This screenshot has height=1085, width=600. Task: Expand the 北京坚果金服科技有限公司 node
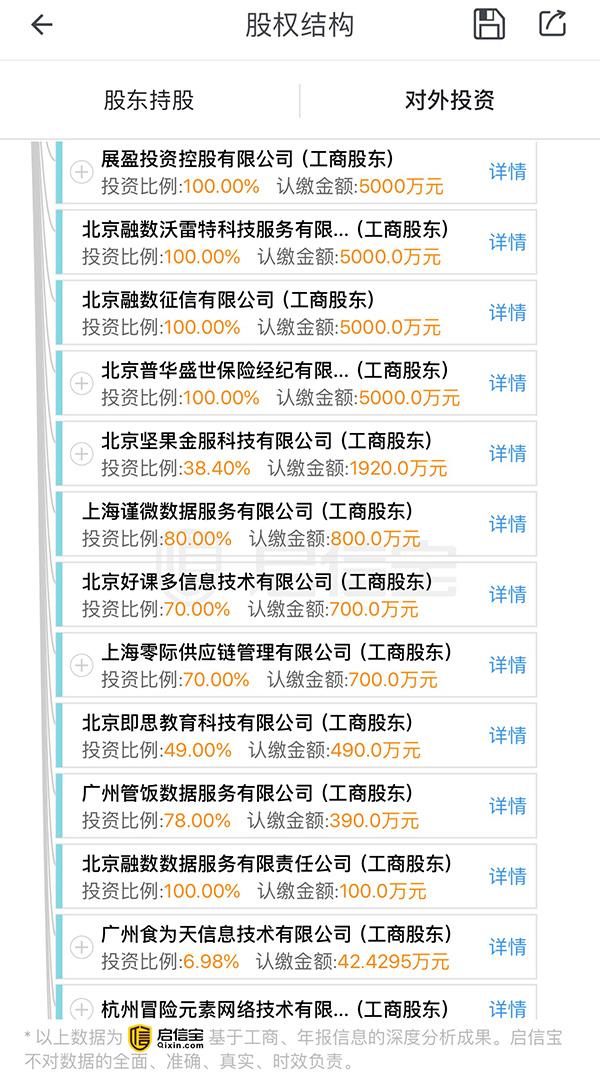[x=82, y=454]
